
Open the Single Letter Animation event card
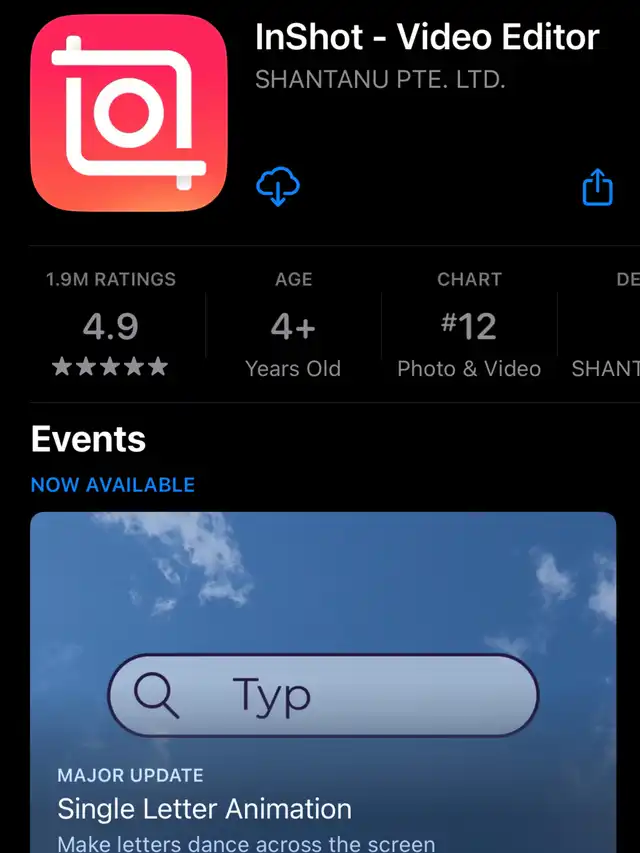click(x=323, y=680)
